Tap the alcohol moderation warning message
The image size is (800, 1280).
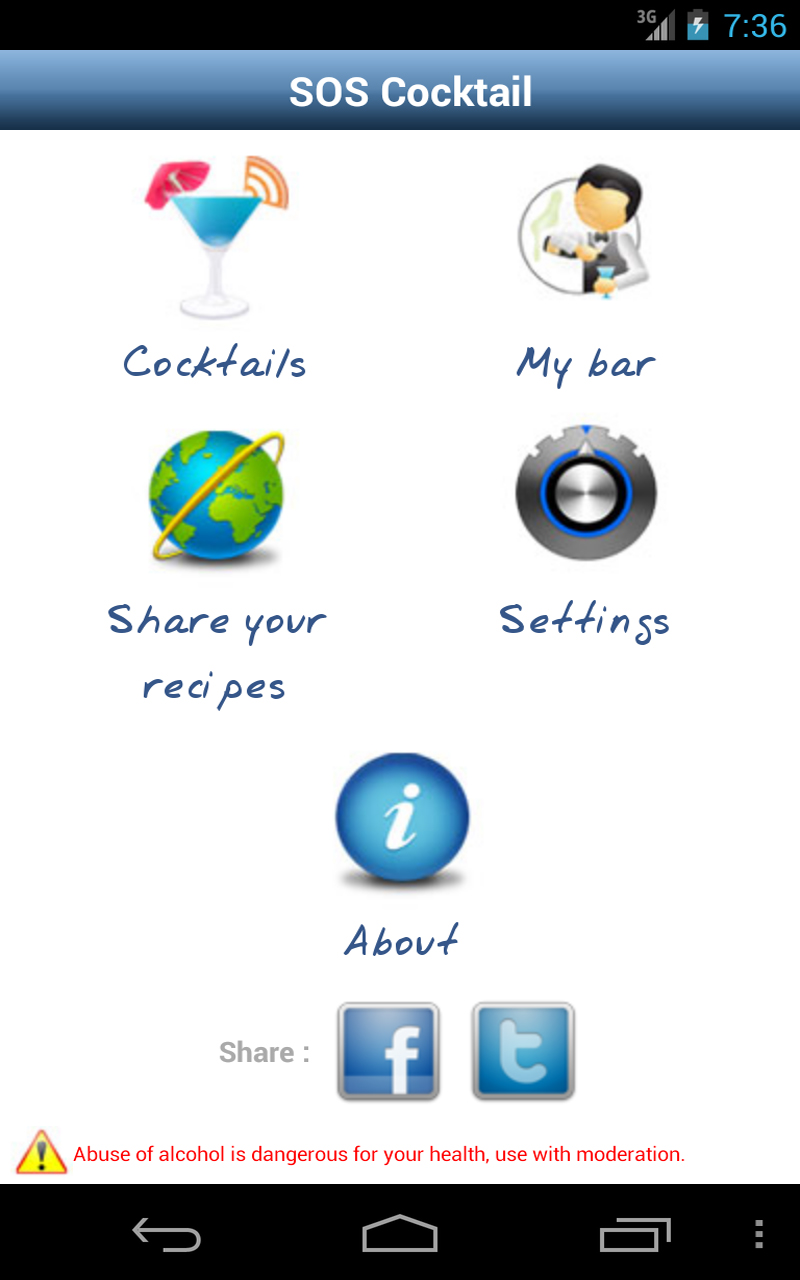pyautogui.click(x=378, y=1153)
